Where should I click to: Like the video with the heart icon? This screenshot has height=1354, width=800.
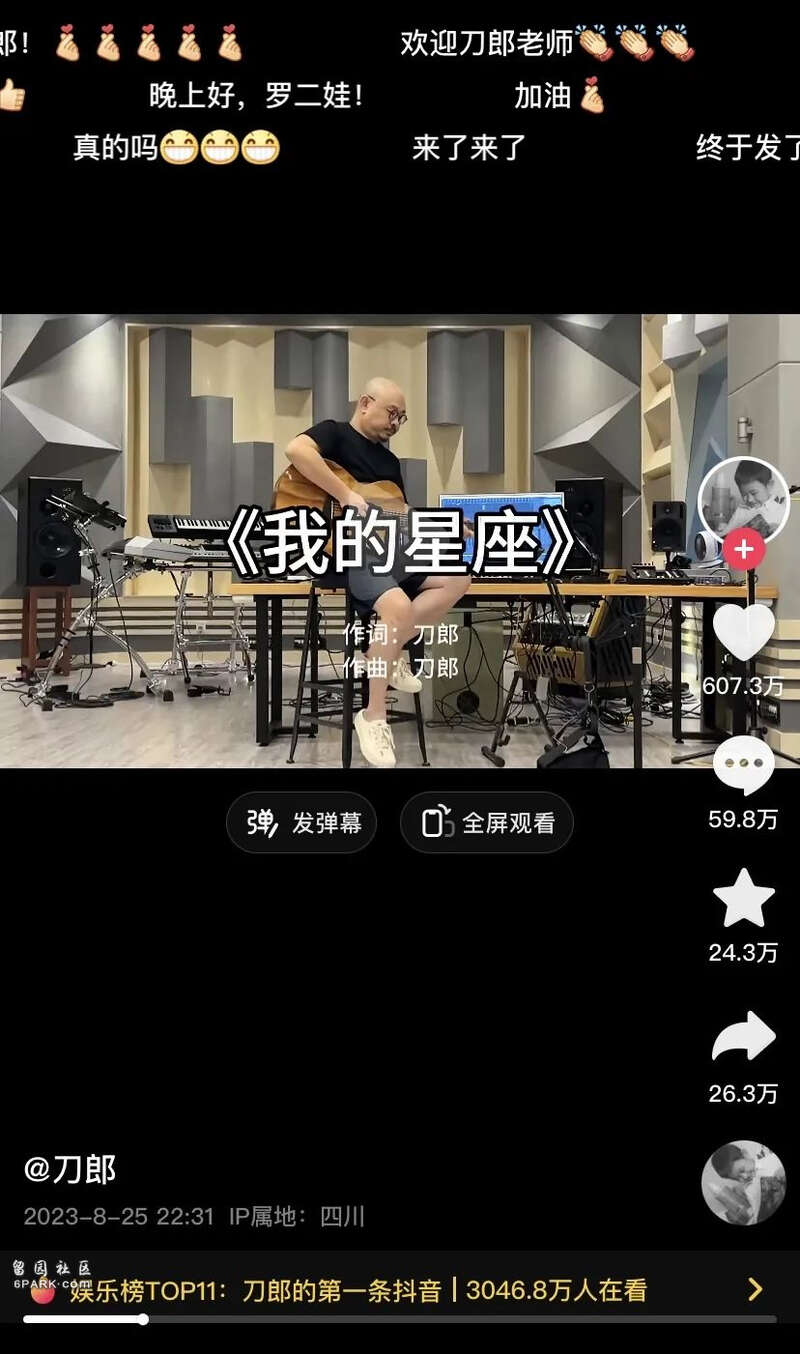tap(743, 632)
